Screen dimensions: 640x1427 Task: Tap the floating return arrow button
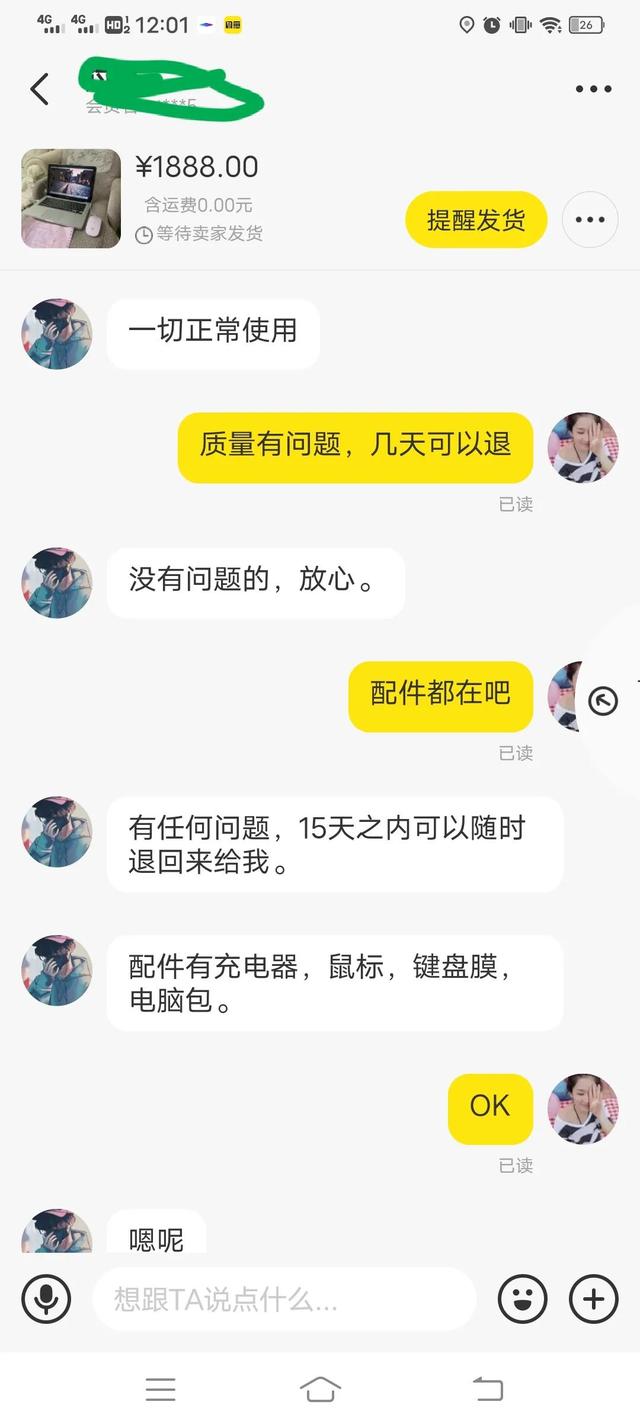603,701
